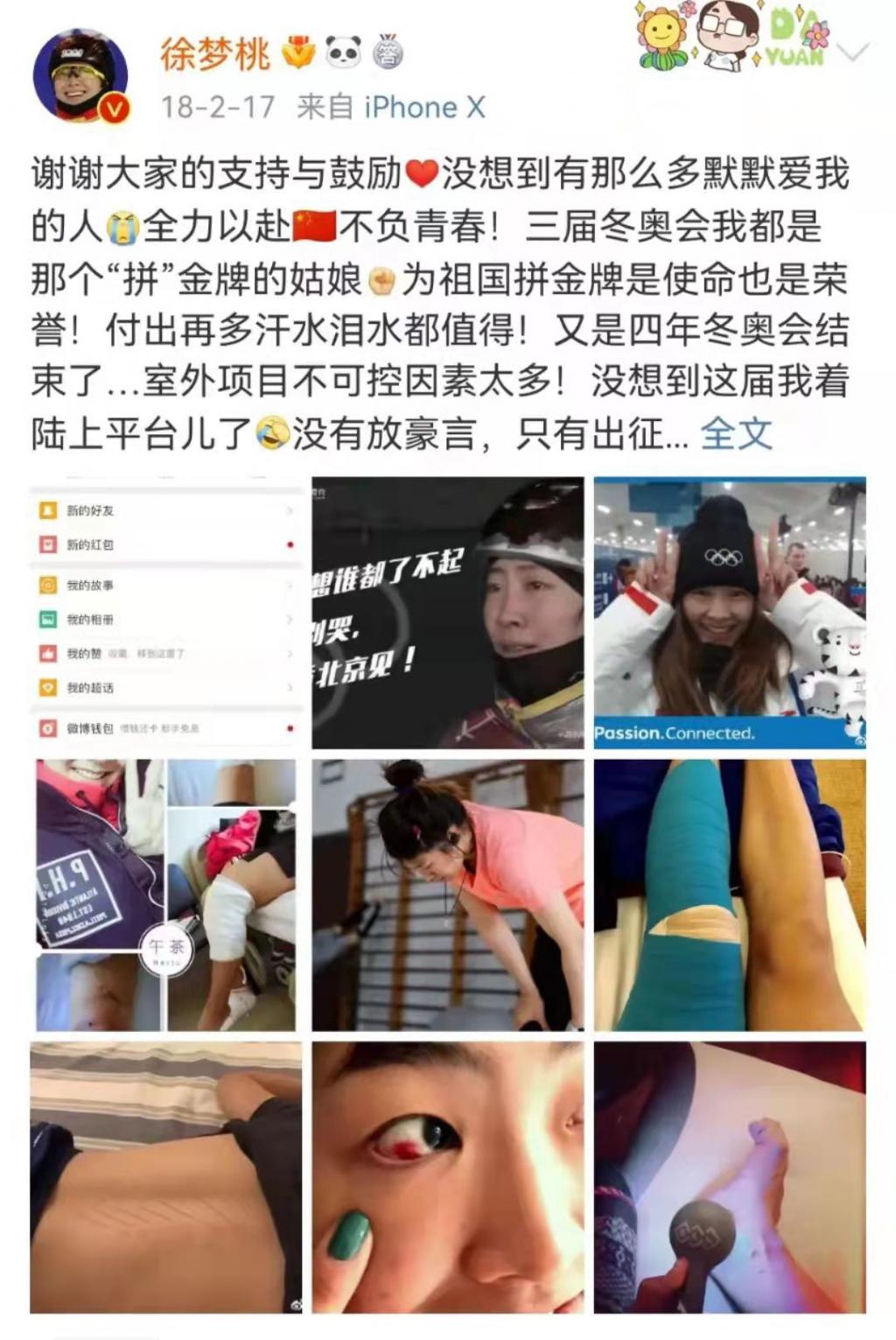Open the photo of woman in pink shirt

point(448,895)
